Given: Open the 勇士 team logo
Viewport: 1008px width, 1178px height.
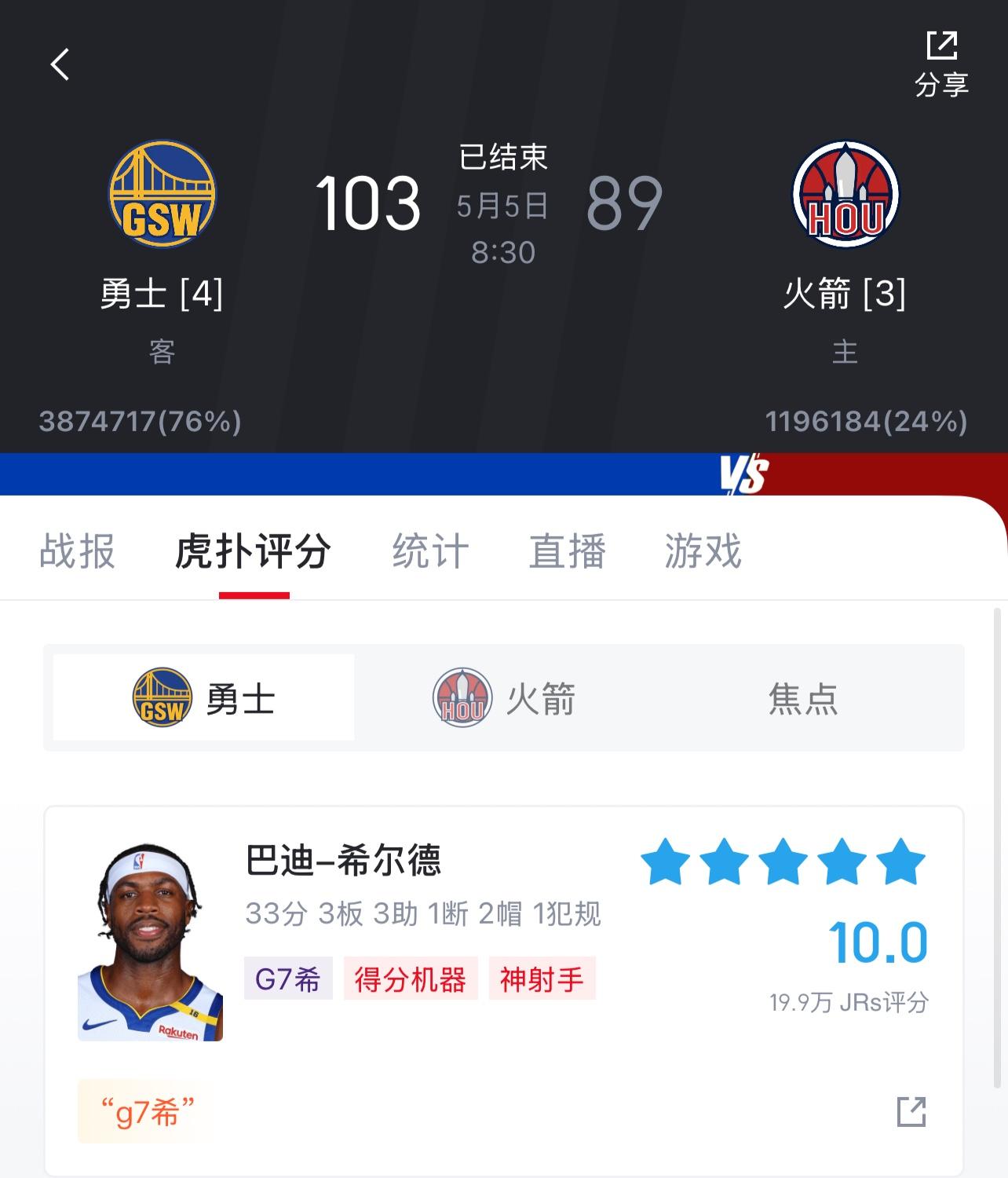Looking at the screenshot, I should [162, 194].
